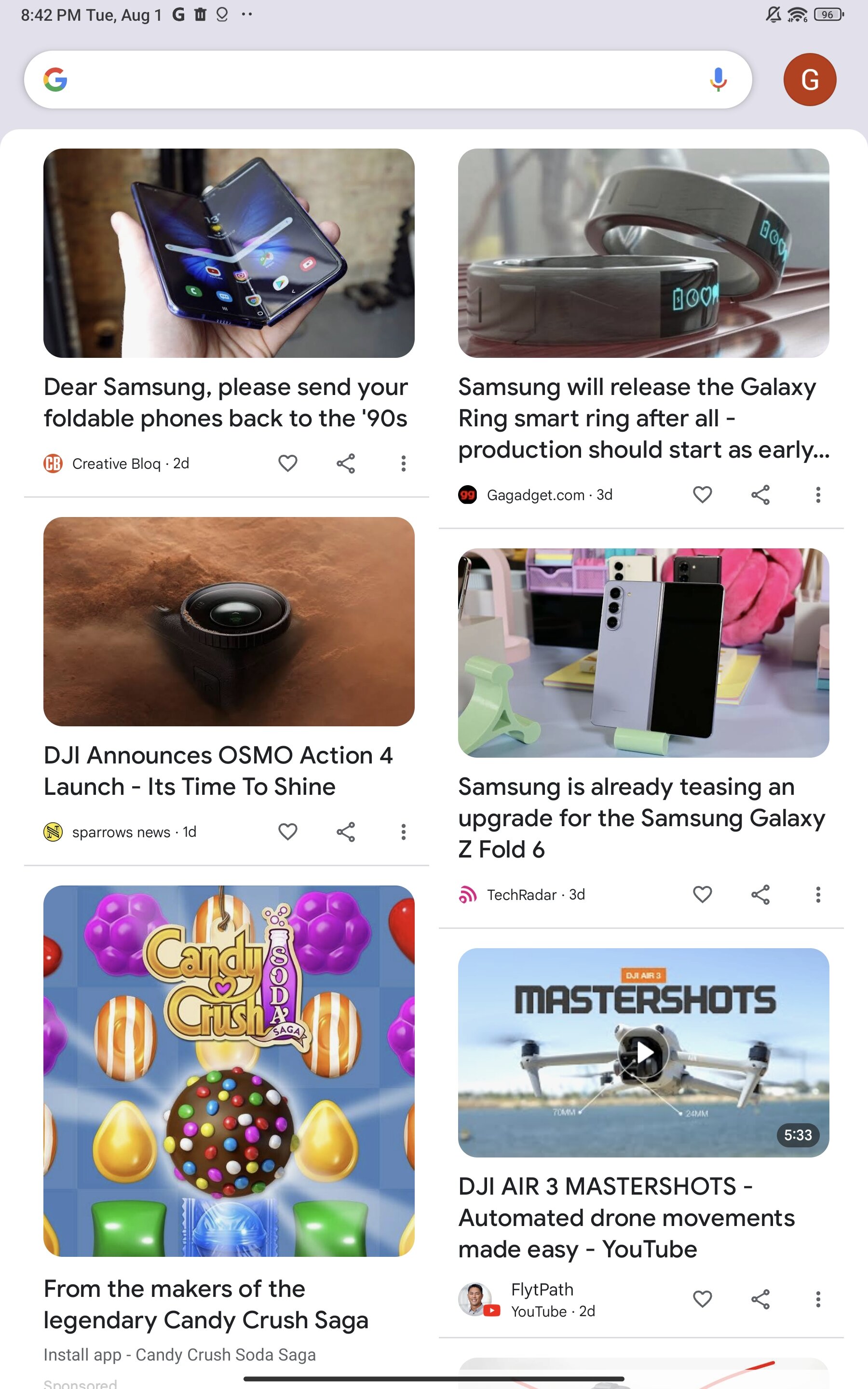Share the sparrows news OSMO article
This screenshot has height=1389, width=868.
pyautogui.click(x=346, y=831)
